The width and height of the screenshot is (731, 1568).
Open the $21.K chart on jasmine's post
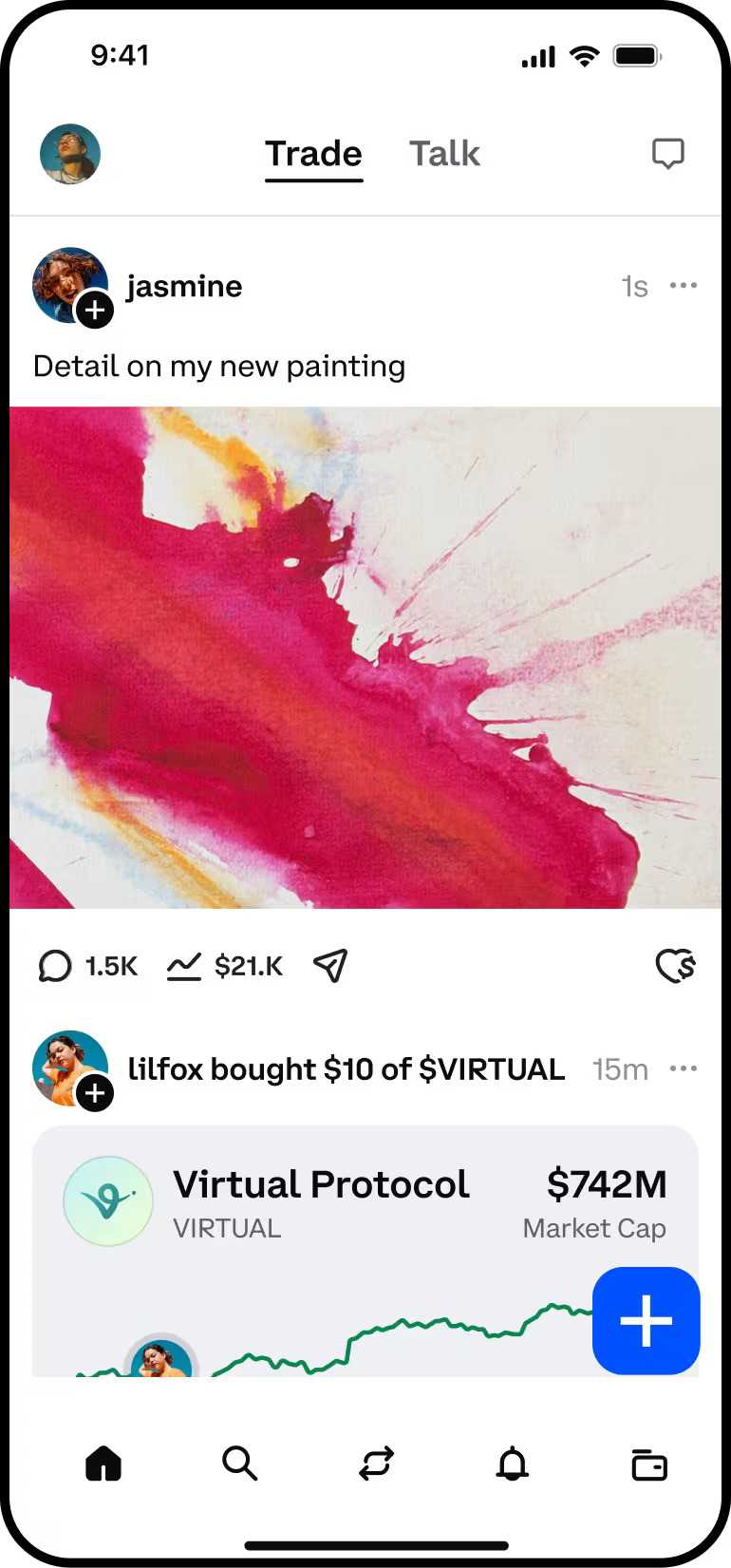pos(224,966)
